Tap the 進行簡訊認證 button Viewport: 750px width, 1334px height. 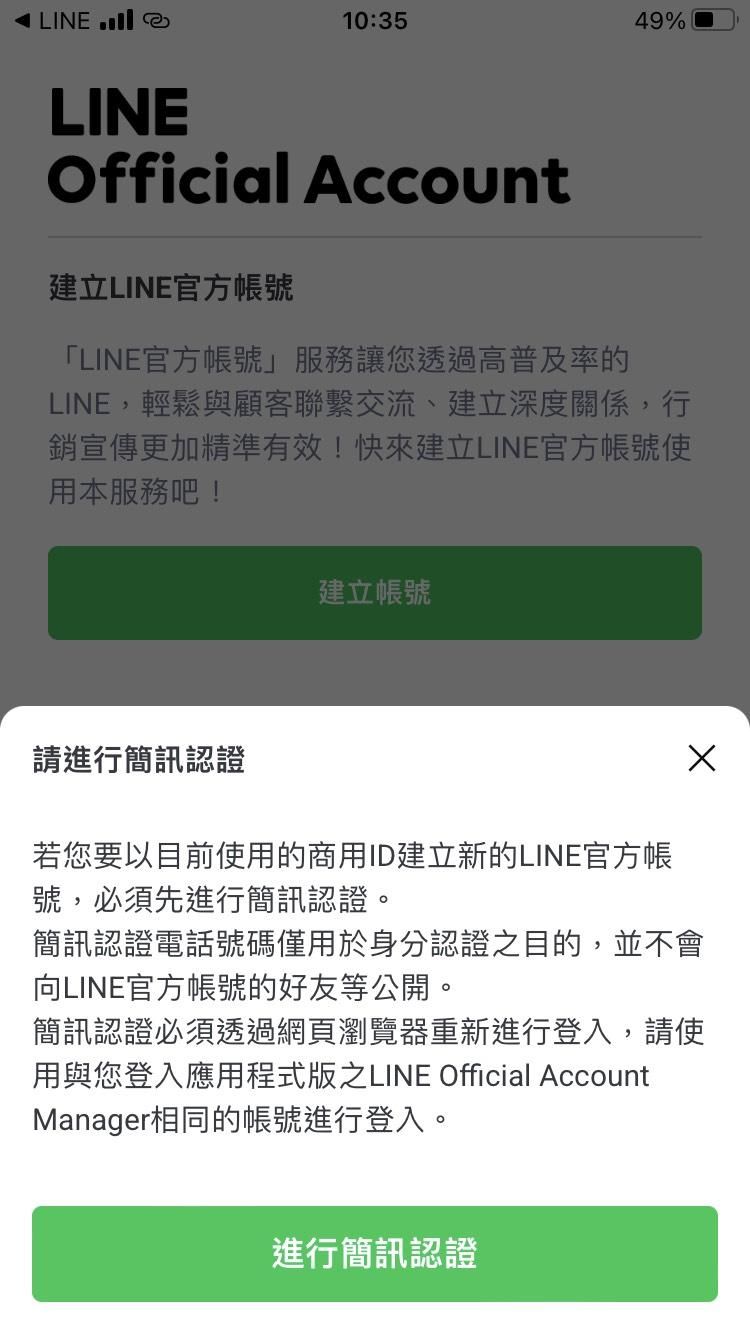tap(375, 1254)
